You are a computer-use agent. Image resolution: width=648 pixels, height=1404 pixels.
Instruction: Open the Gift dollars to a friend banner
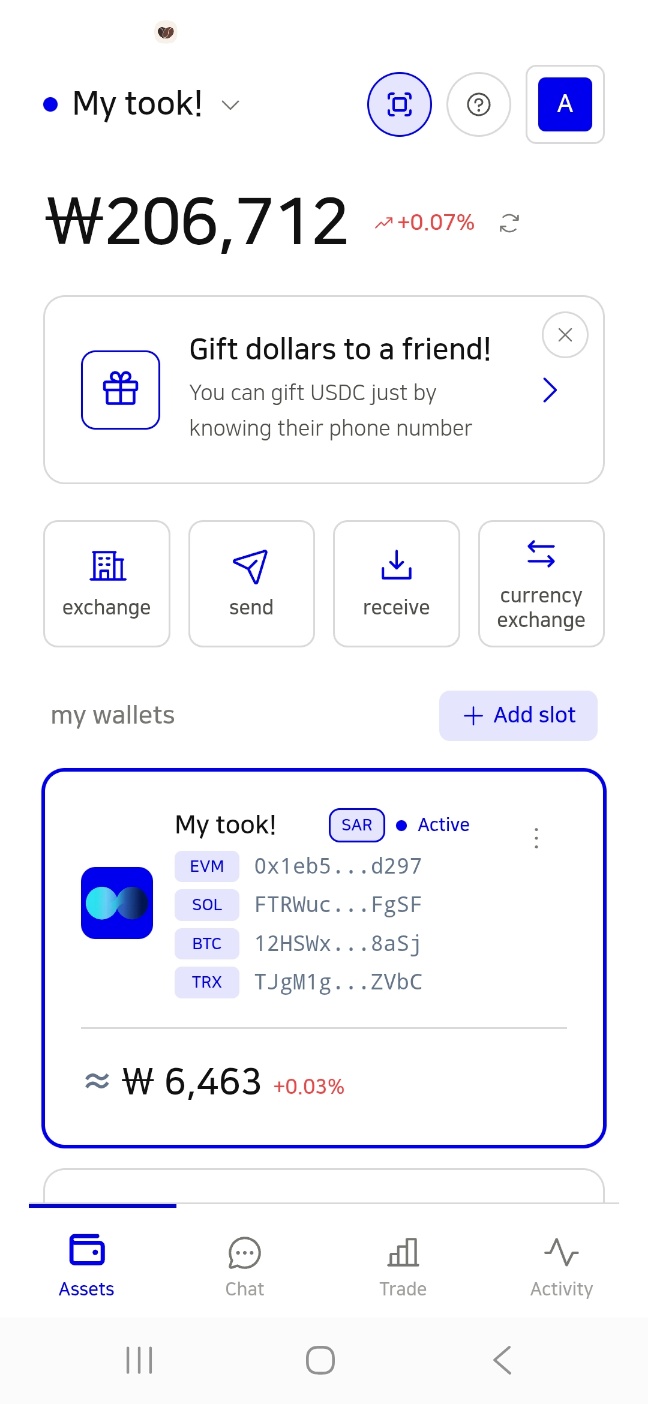pyautogui.click(x=324, y=390)
